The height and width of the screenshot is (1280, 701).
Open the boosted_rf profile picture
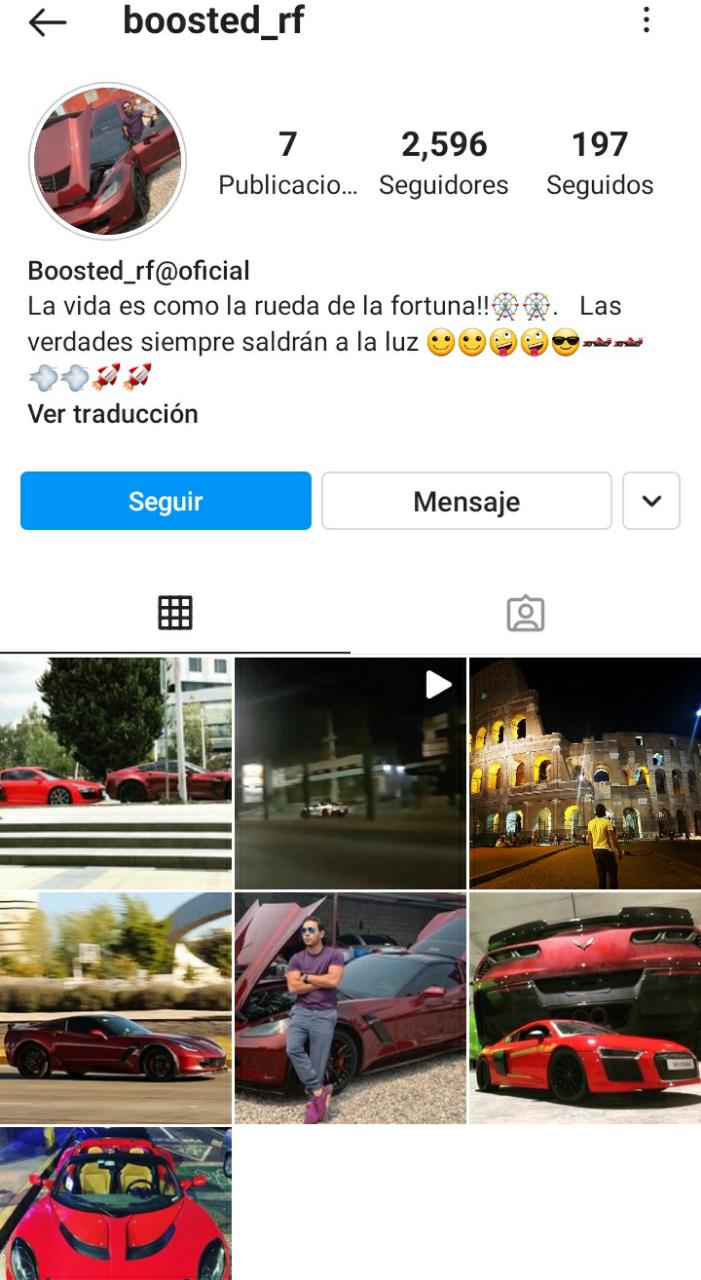[x=108, y=161]
